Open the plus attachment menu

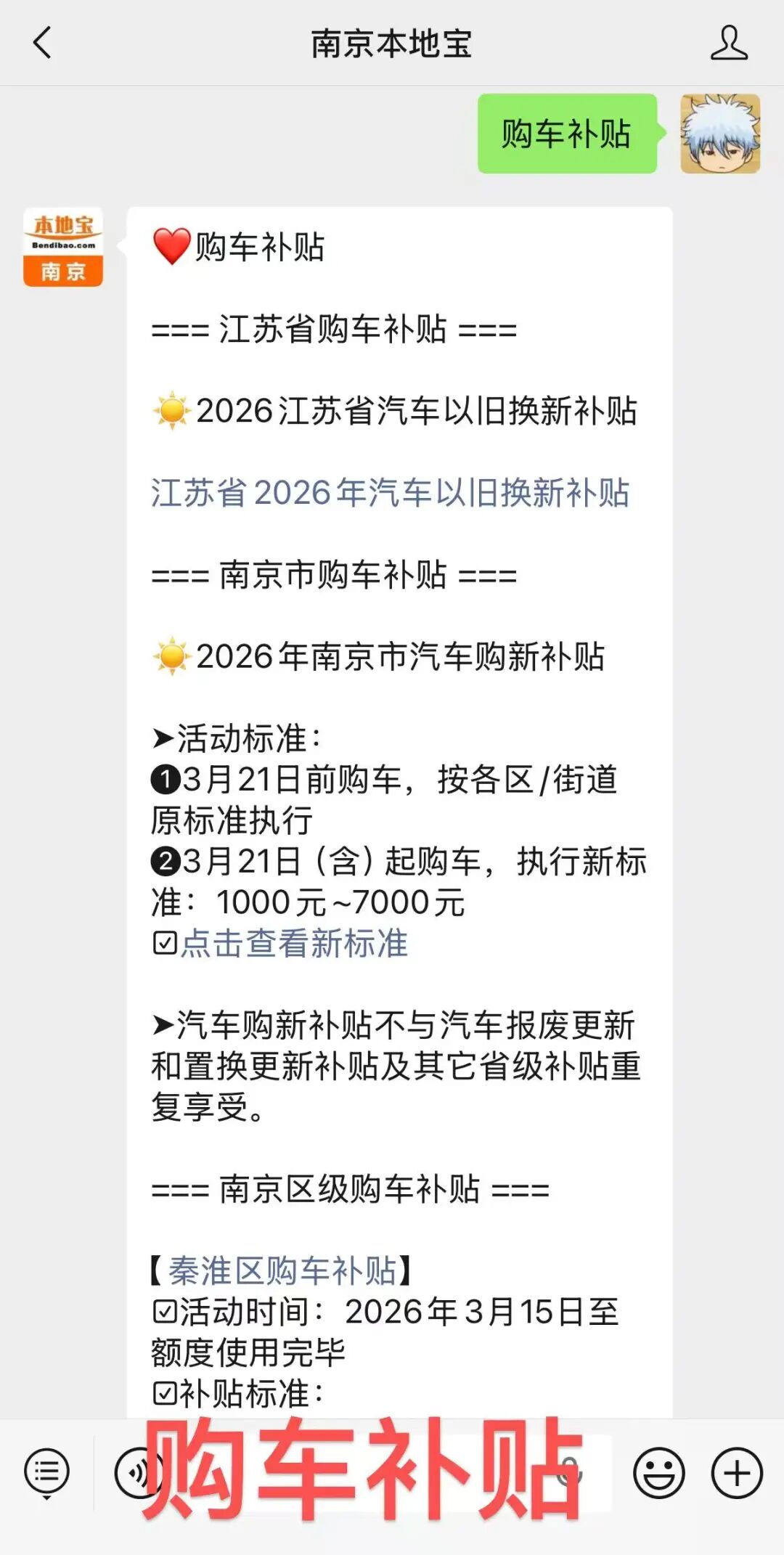(737, 1474)
